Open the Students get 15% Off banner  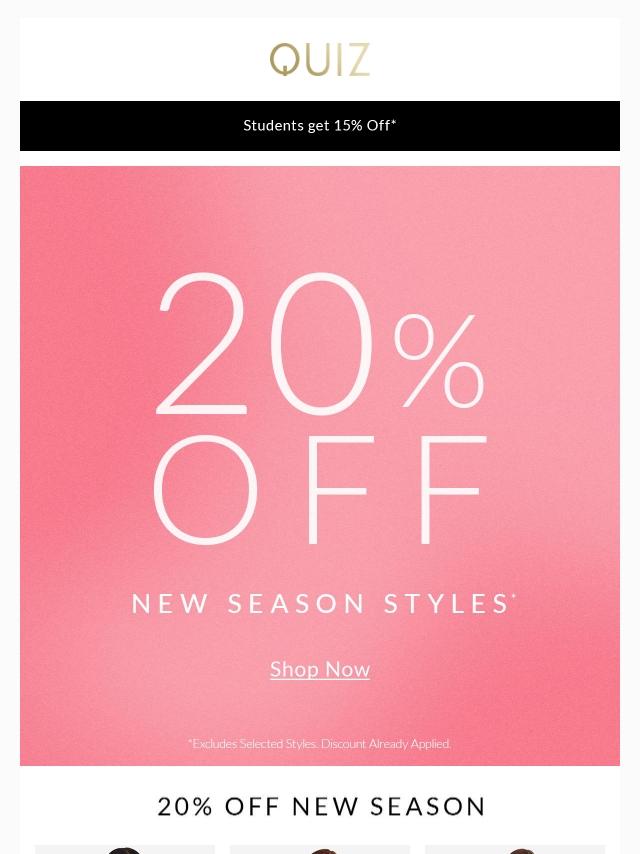click(x=320, y=126)
